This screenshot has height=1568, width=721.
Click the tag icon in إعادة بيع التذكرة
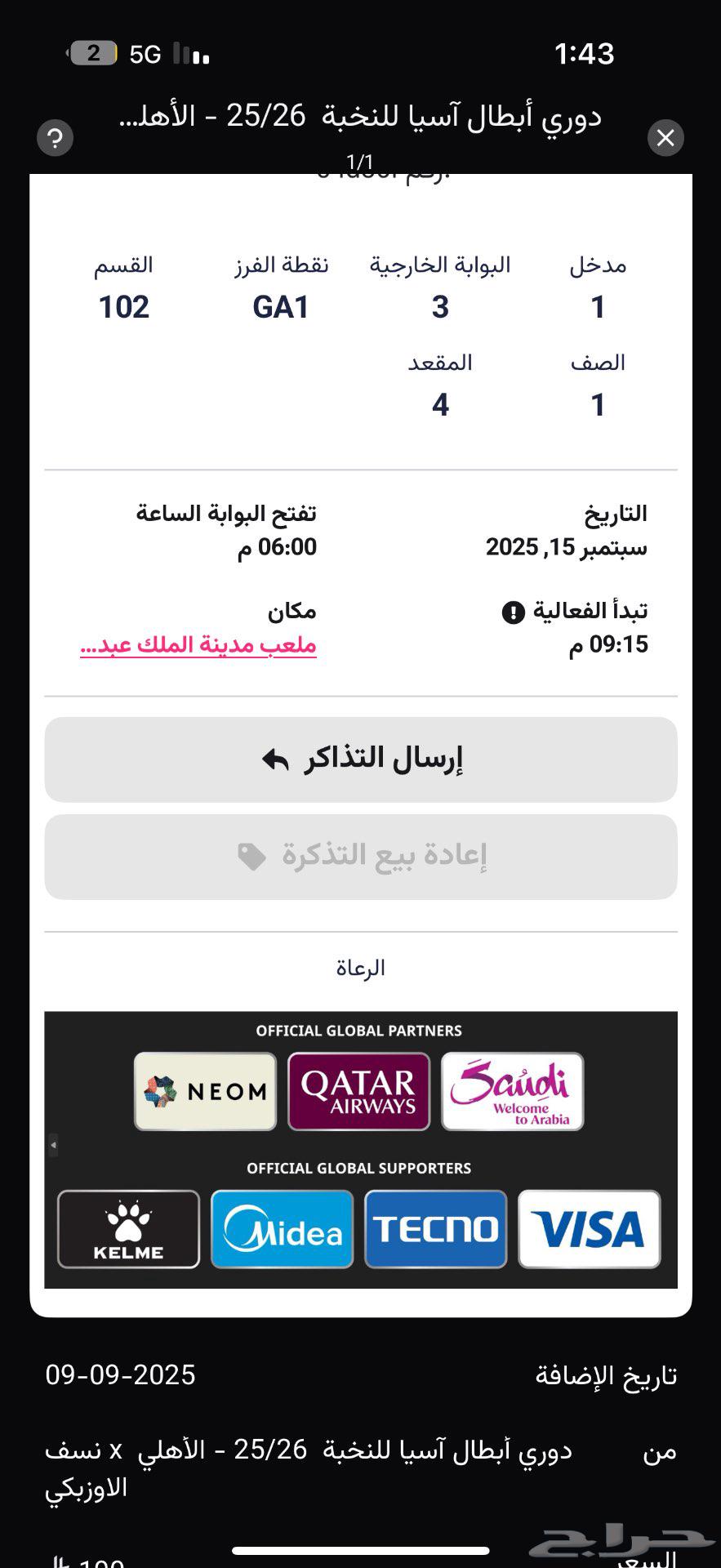[x=249, y=857]
